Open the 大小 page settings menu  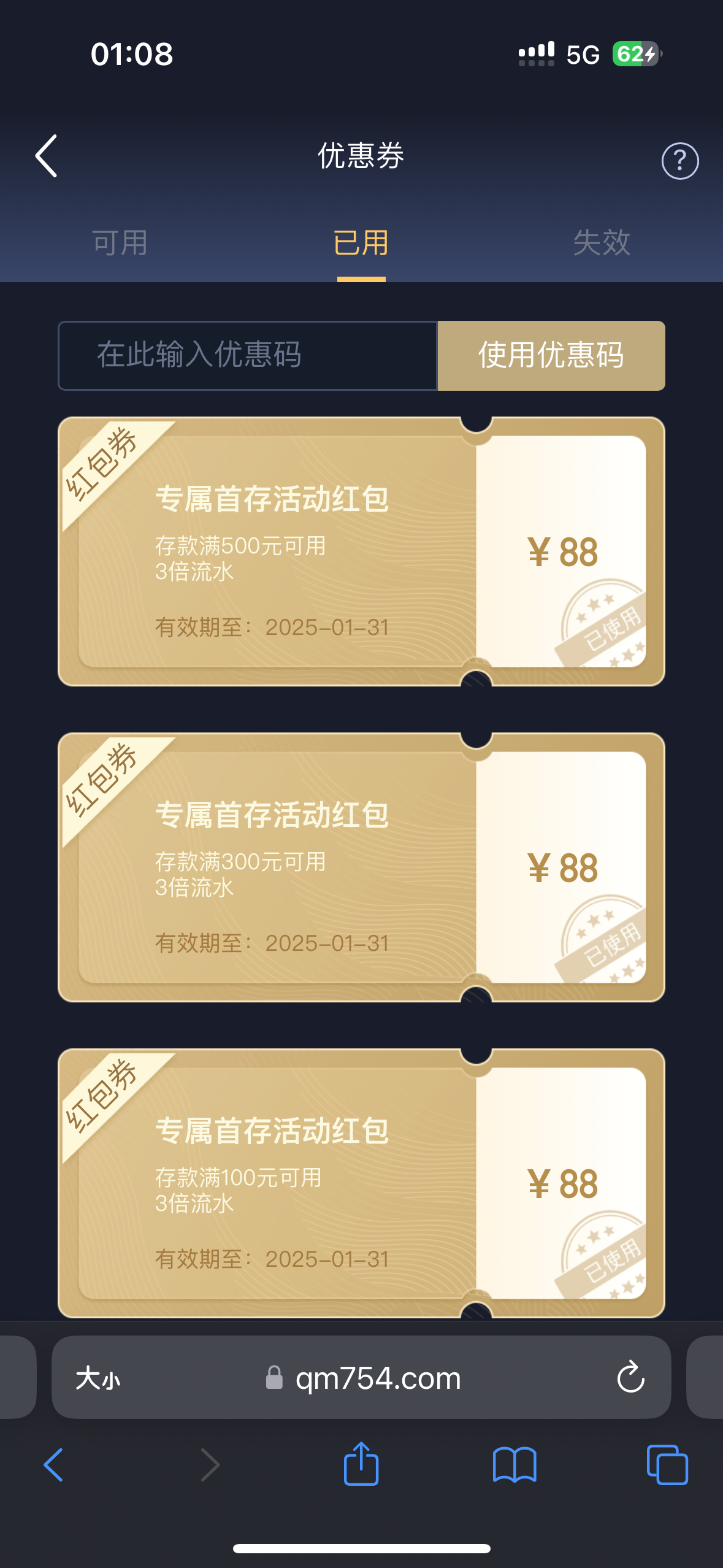point(98,1378)
